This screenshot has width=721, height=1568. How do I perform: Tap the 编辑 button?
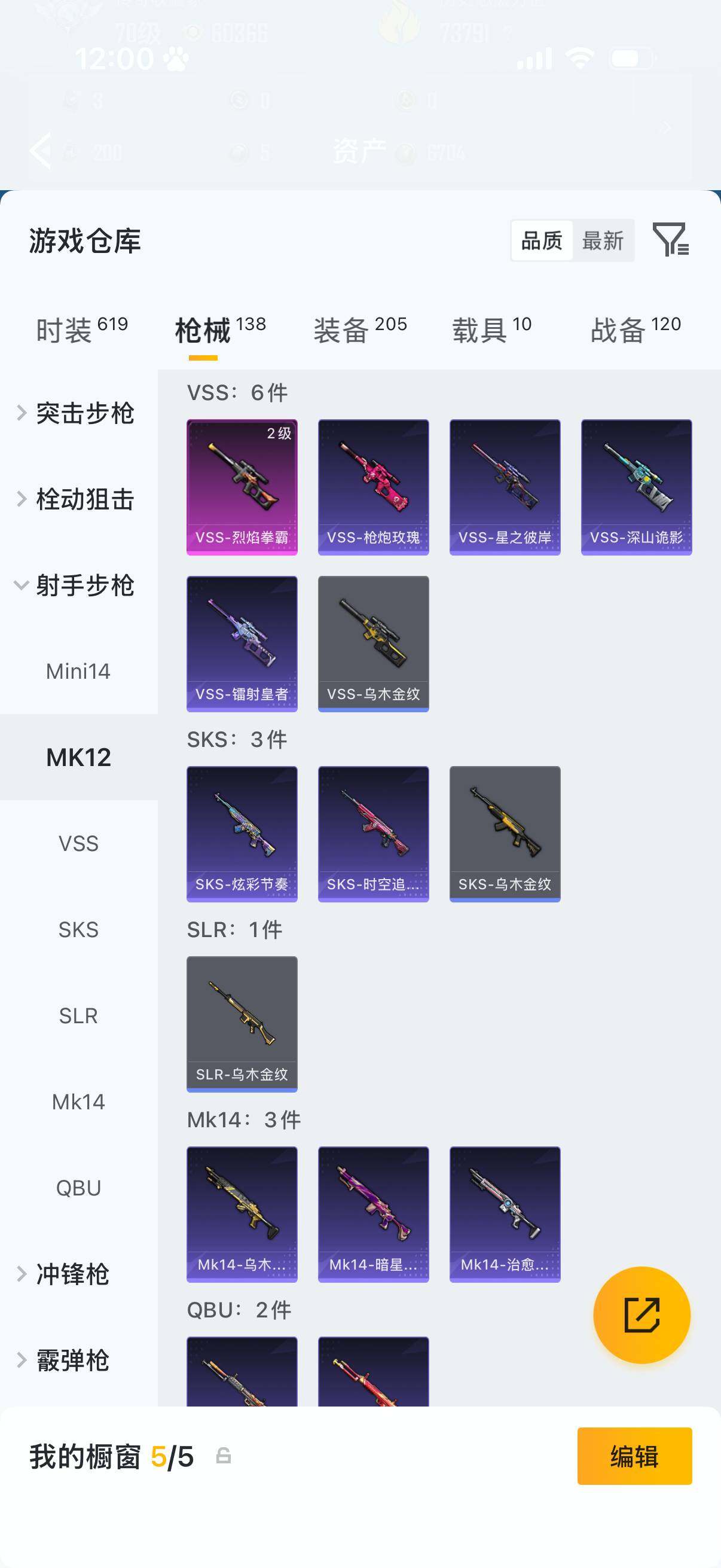point(634,1457)
